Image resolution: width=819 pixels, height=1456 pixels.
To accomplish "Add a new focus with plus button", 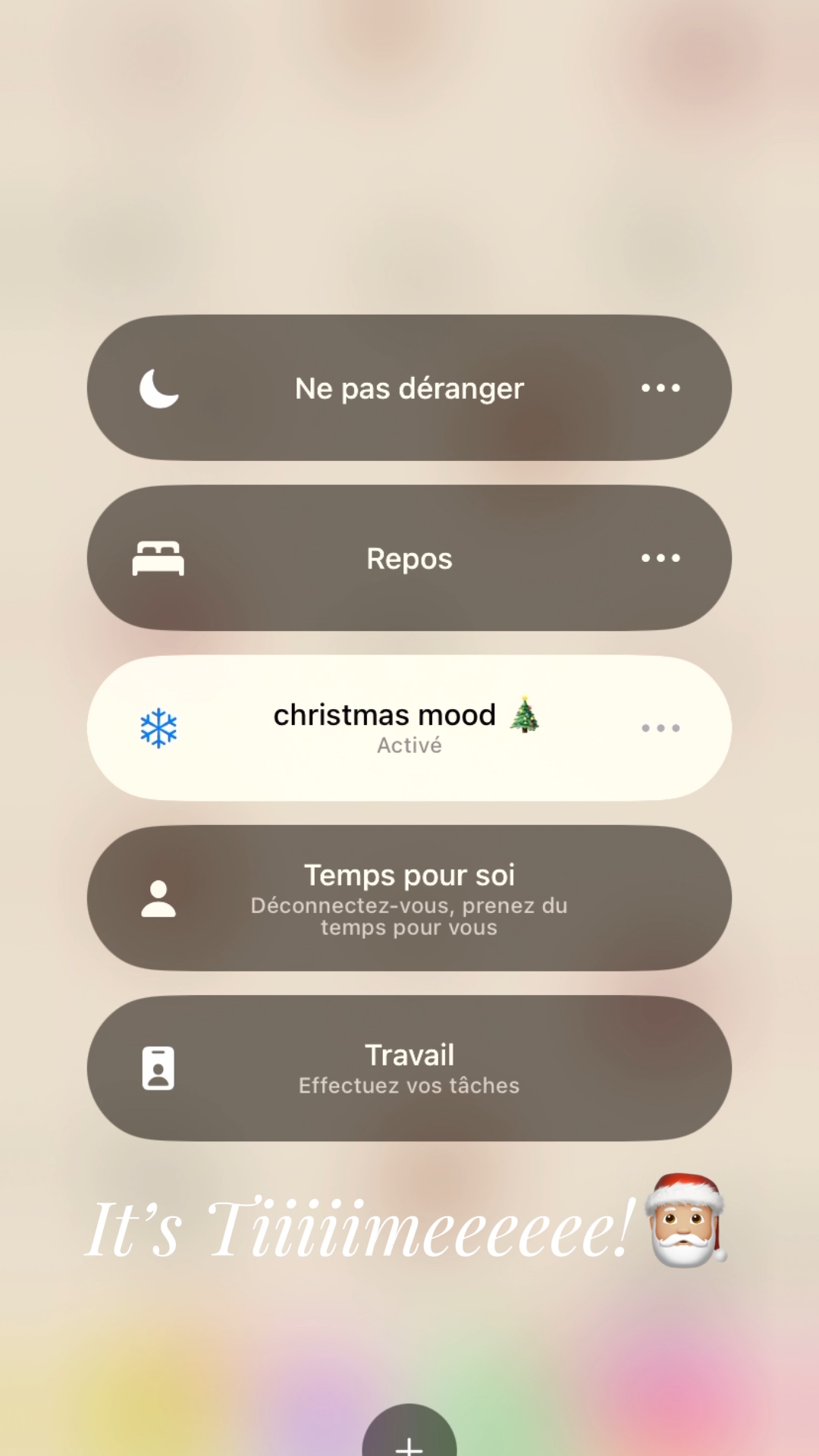I will coord(409,1432).
